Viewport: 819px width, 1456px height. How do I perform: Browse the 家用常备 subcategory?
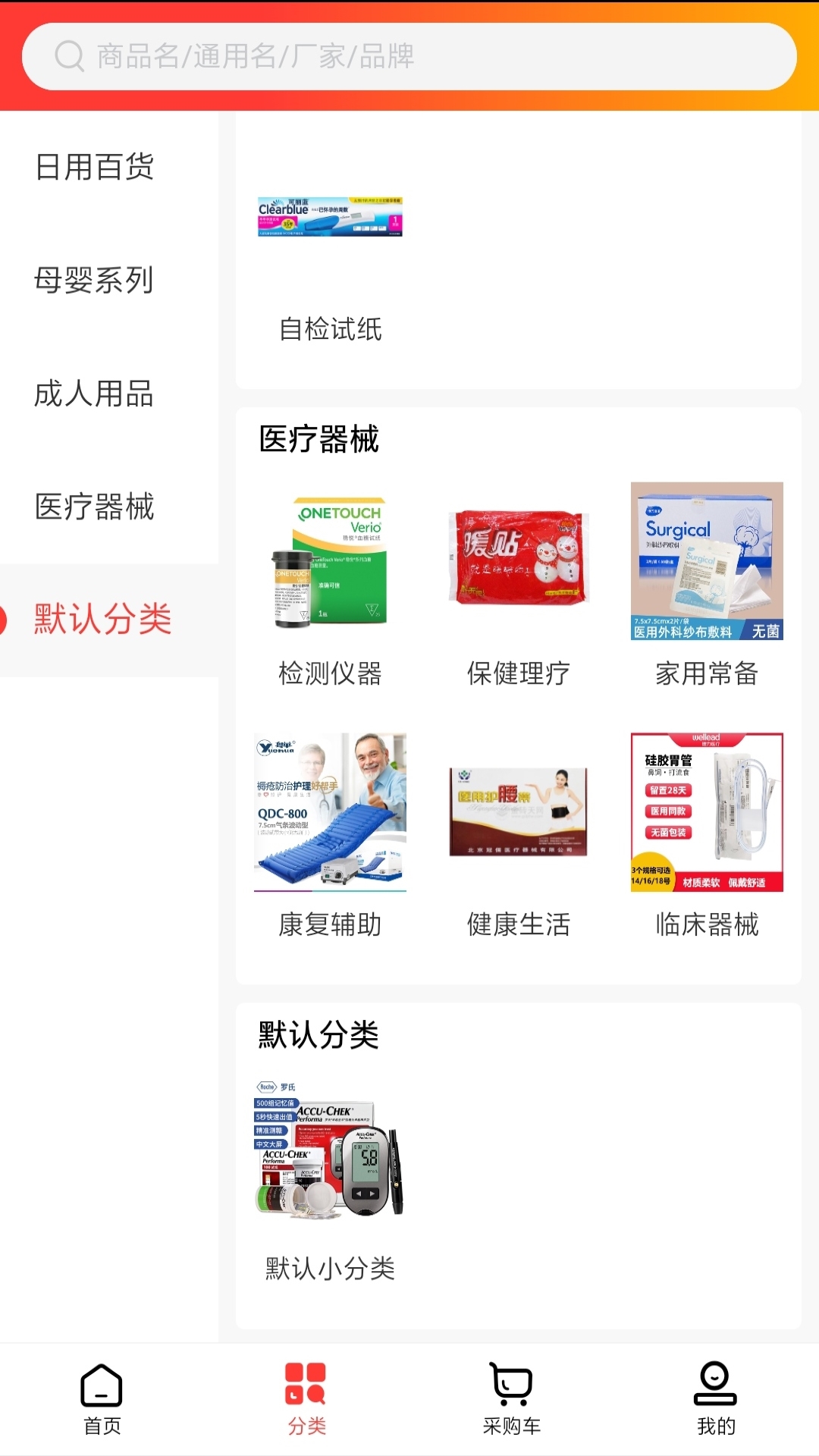point(707,584)
